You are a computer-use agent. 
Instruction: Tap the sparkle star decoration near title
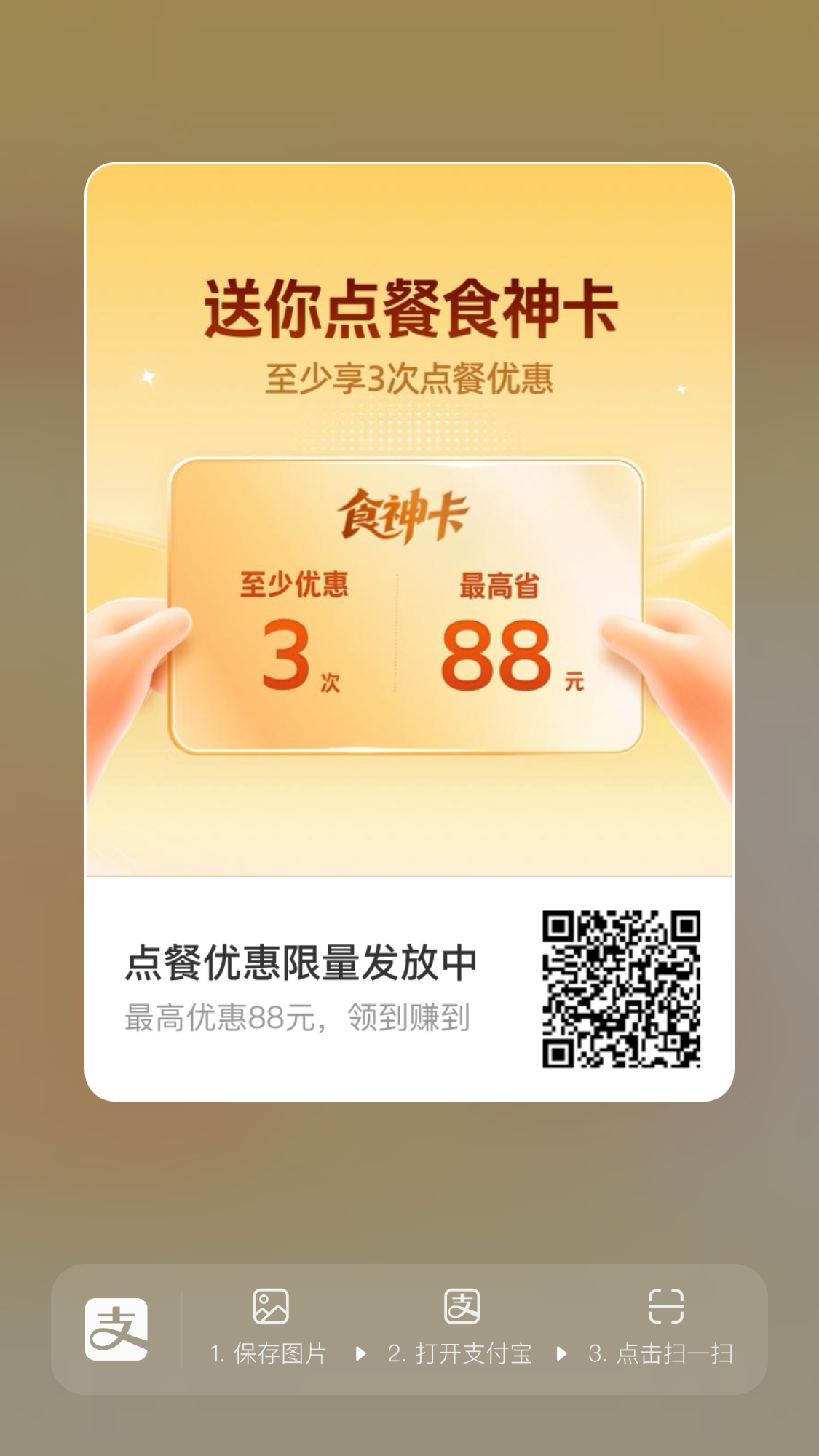pyautogui.click(x=149, y=378)
